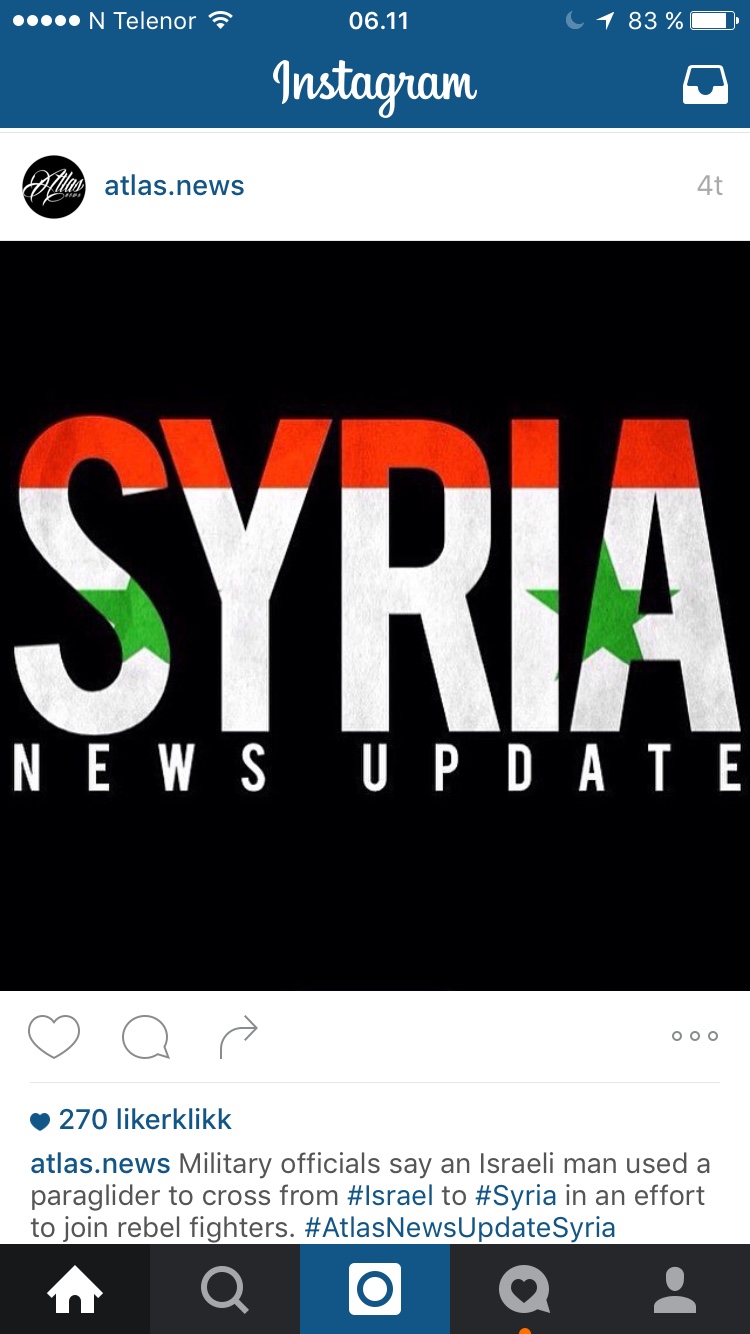The image size is (750, 1334).
Task: Open the camera tab
Action: [x=375, y=1290]
